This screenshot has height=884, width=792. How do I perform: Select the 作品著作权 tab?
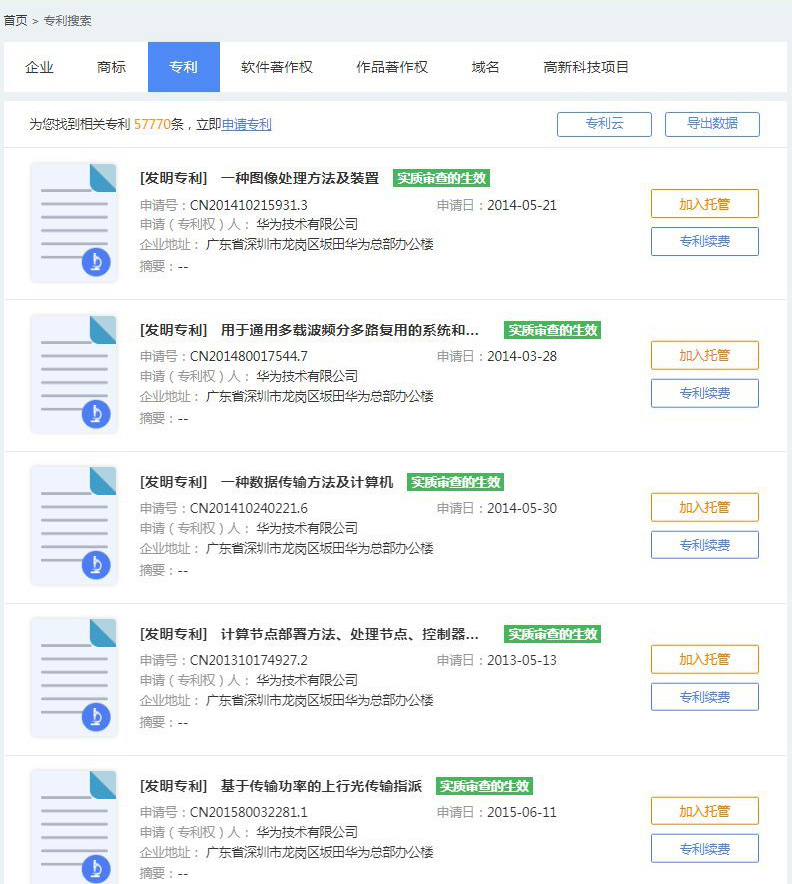click(392, 67)
